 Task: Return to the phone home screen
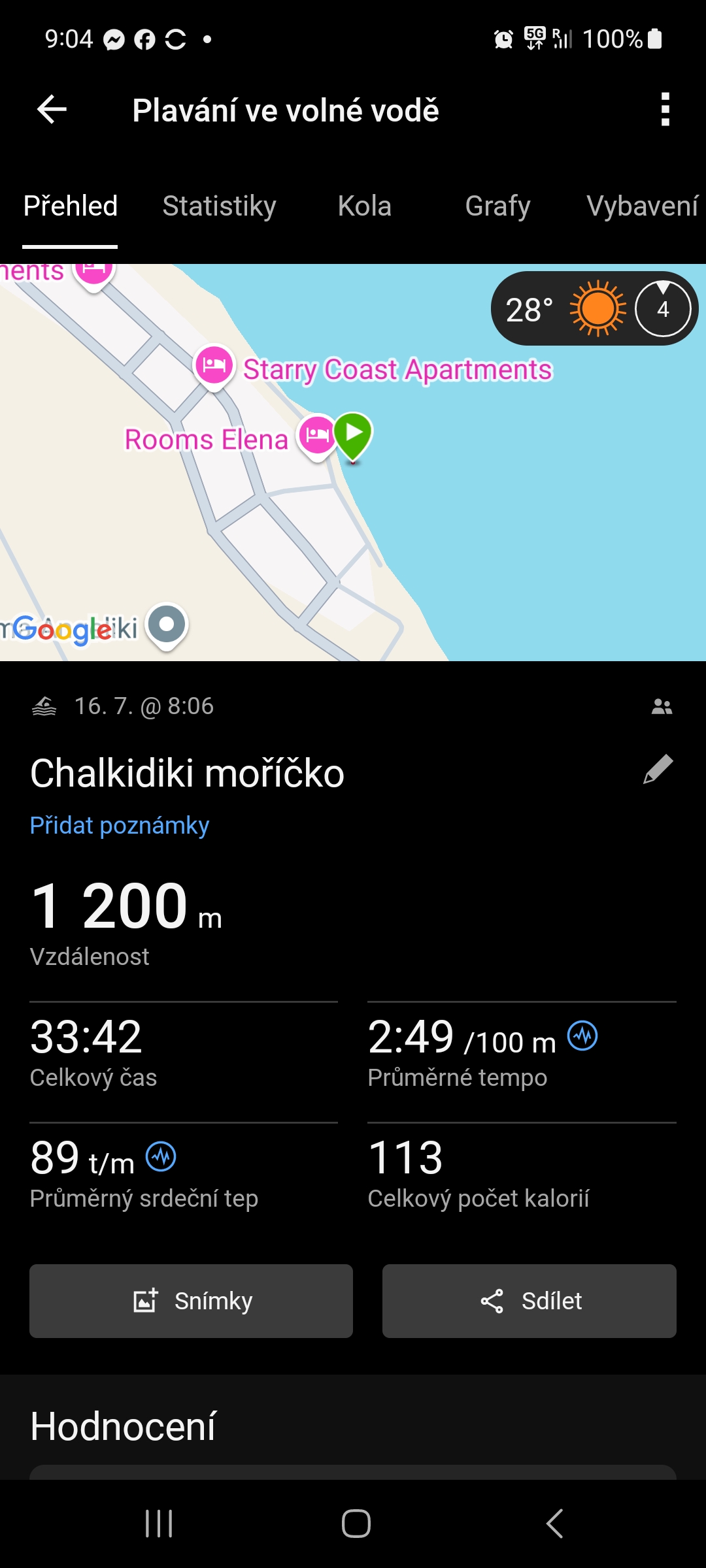tap(356, 1524)
